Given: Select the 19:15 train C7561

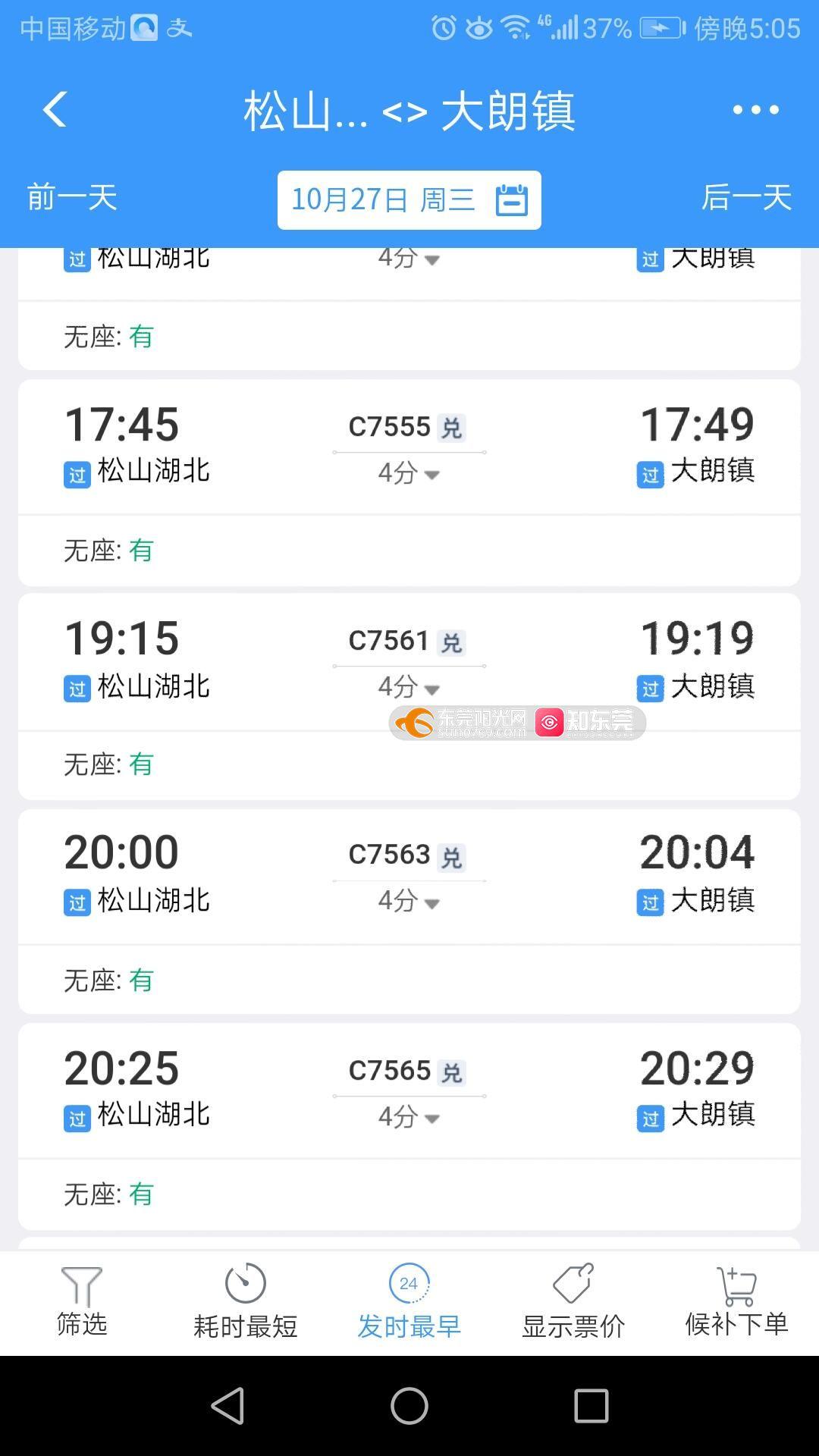Looking at the screenshot, I should 409,697.
